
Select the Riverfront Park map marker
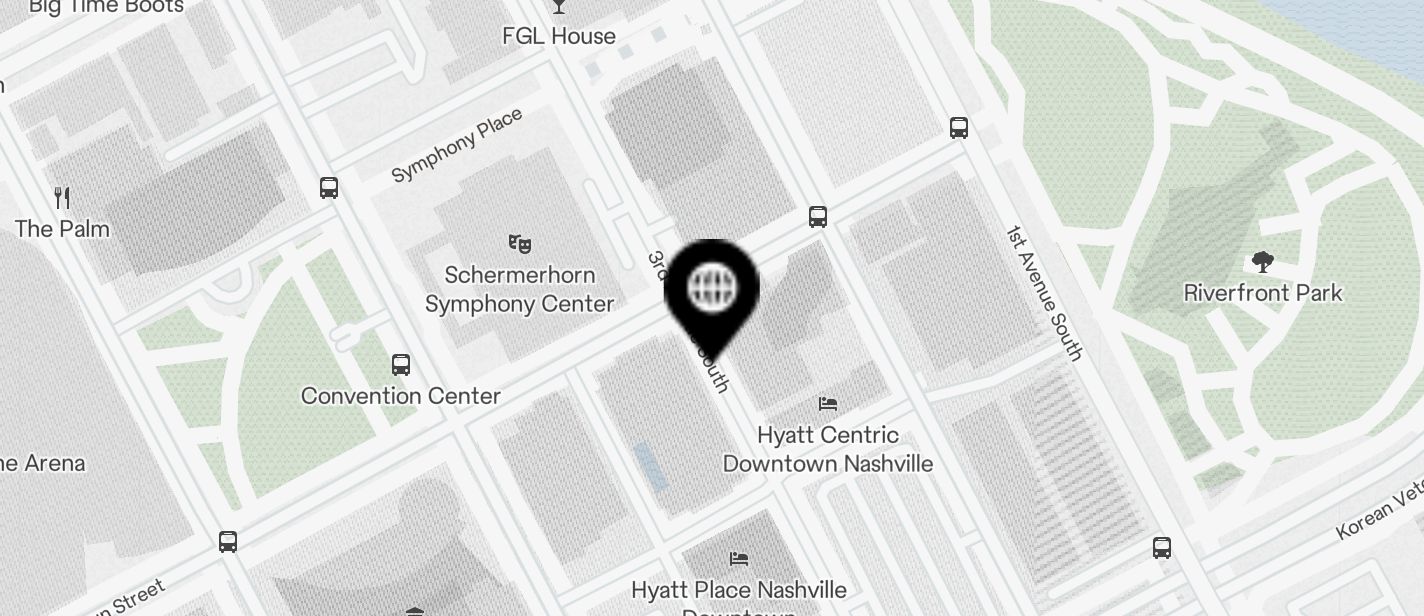pos(1262,263)
